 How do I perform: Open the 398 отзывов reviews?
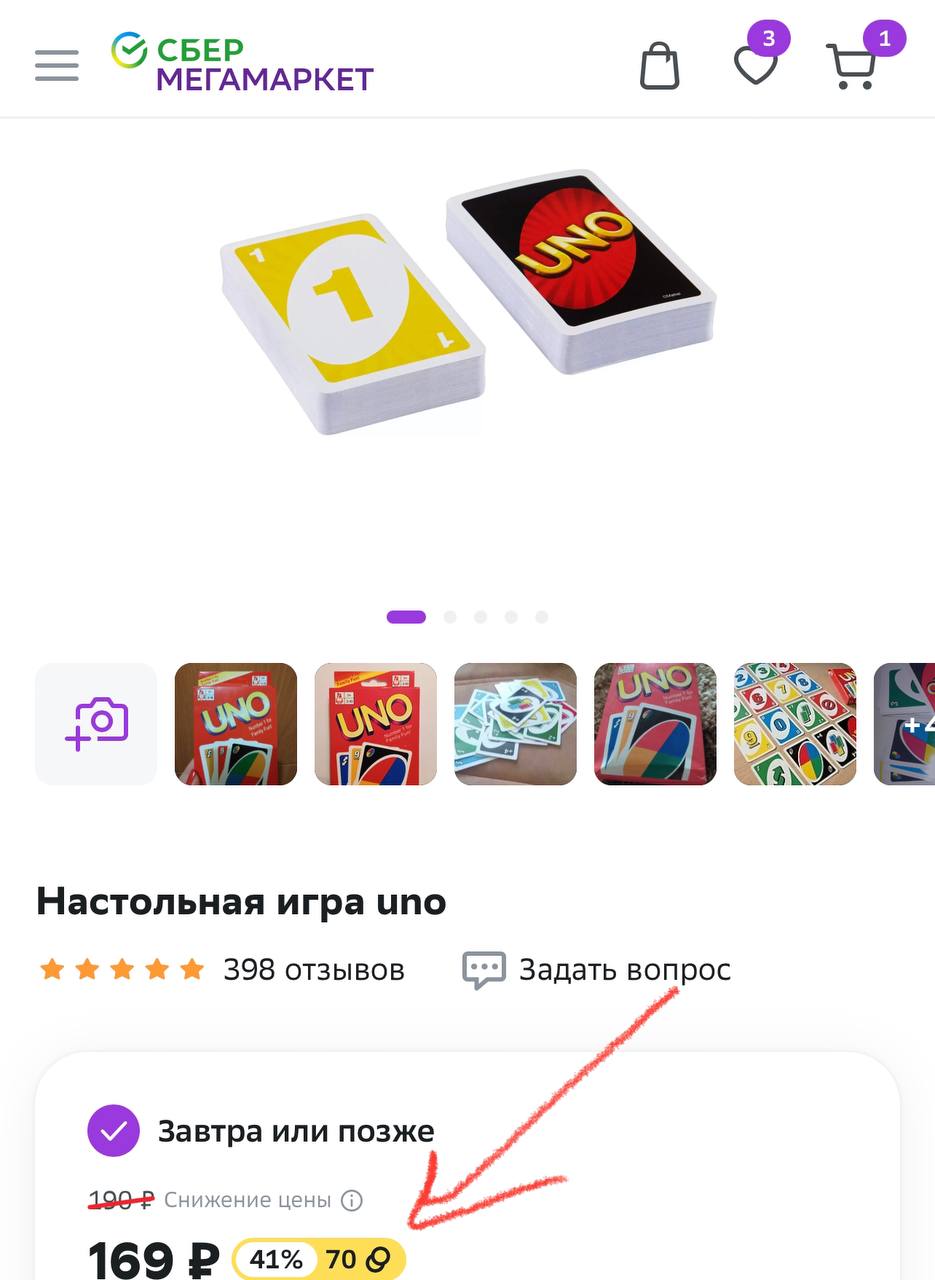pyautogui.click(x=313, y=970)
